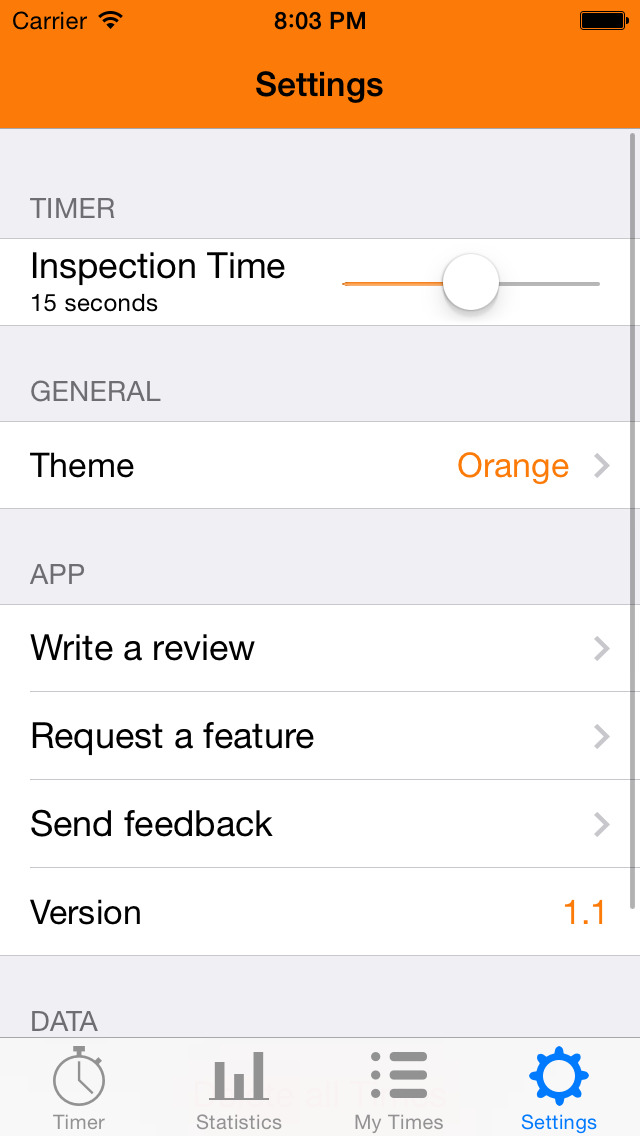The height and width of the screenshot is (1136, 640).
Task: Open Write a review
Action: pyautogui.click(x=320, y=648)
